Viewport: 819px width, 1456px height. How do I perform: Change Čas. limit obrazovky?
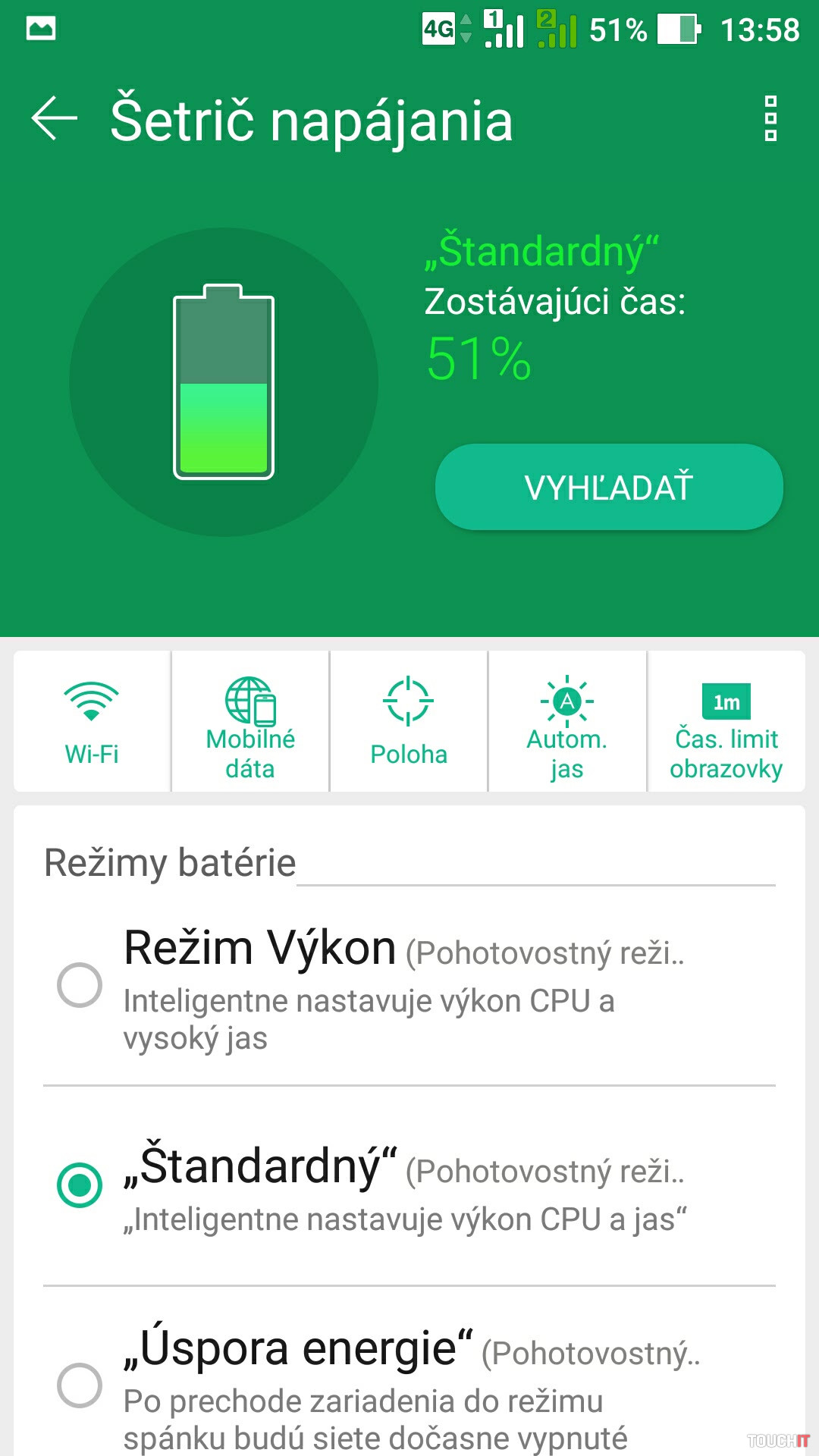726,721
